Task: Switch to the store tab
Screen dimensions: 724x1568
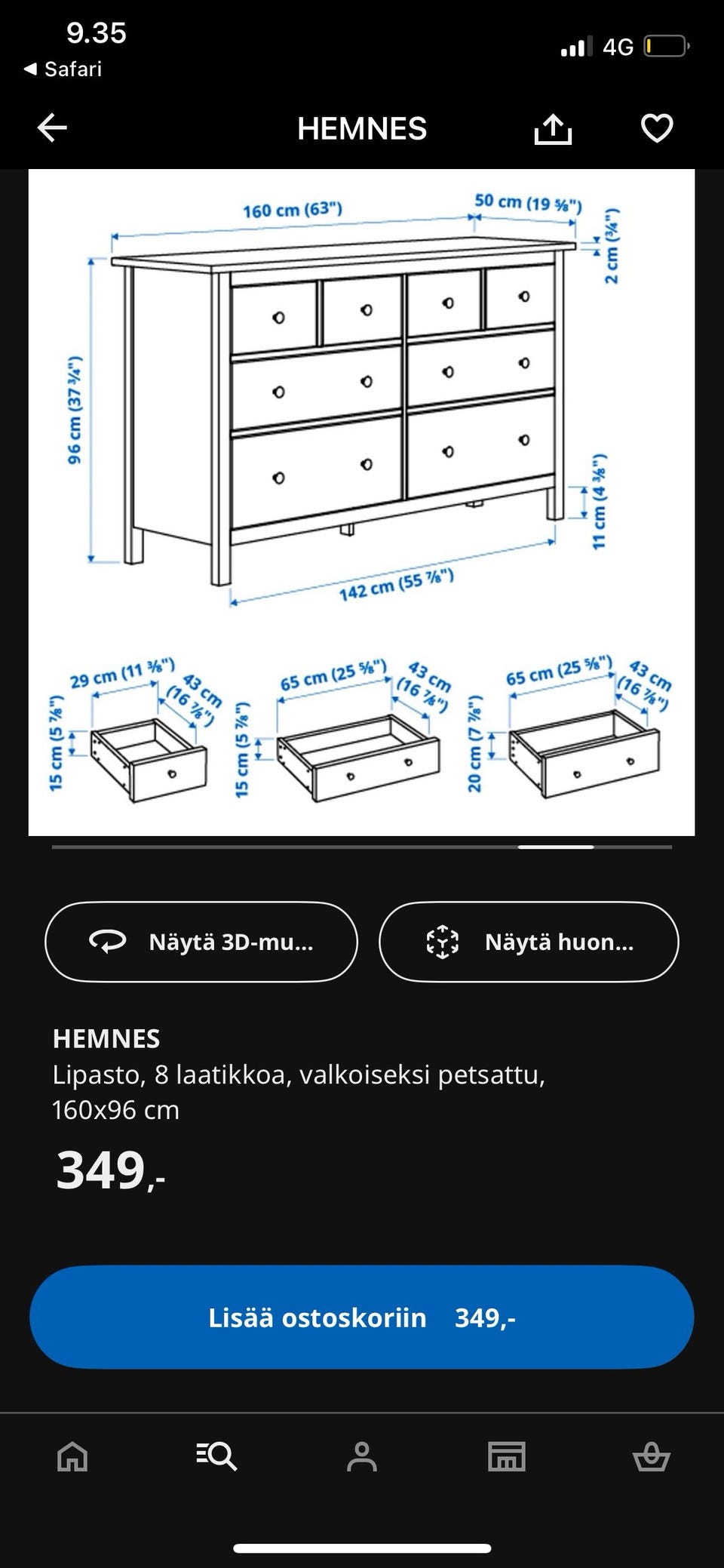Action: tap(507, 1456)
